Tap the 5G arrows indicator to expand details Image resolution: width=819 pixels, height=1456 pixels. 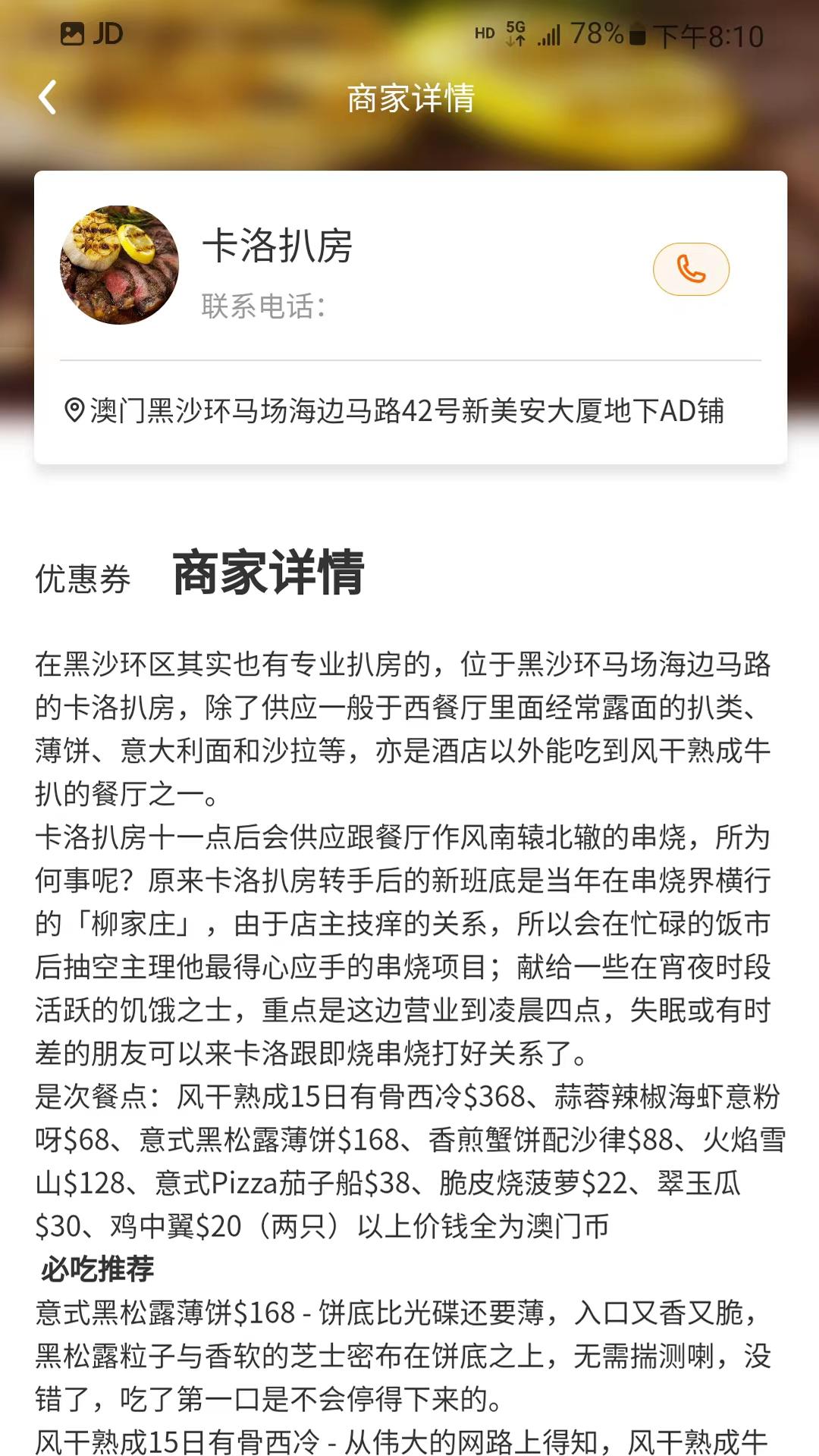point(514,42)
